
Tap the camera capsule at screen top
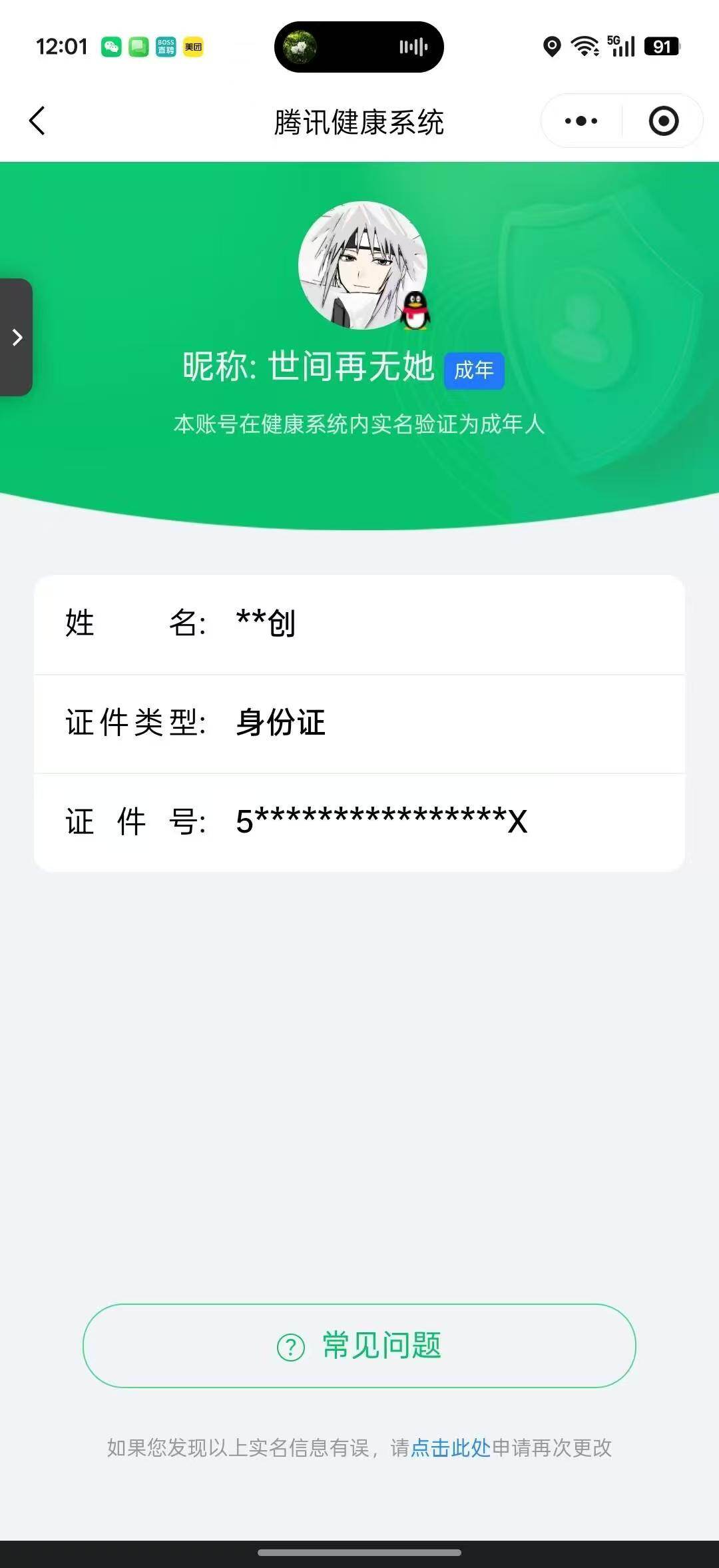pyautogui.click(x=359, y=46)
